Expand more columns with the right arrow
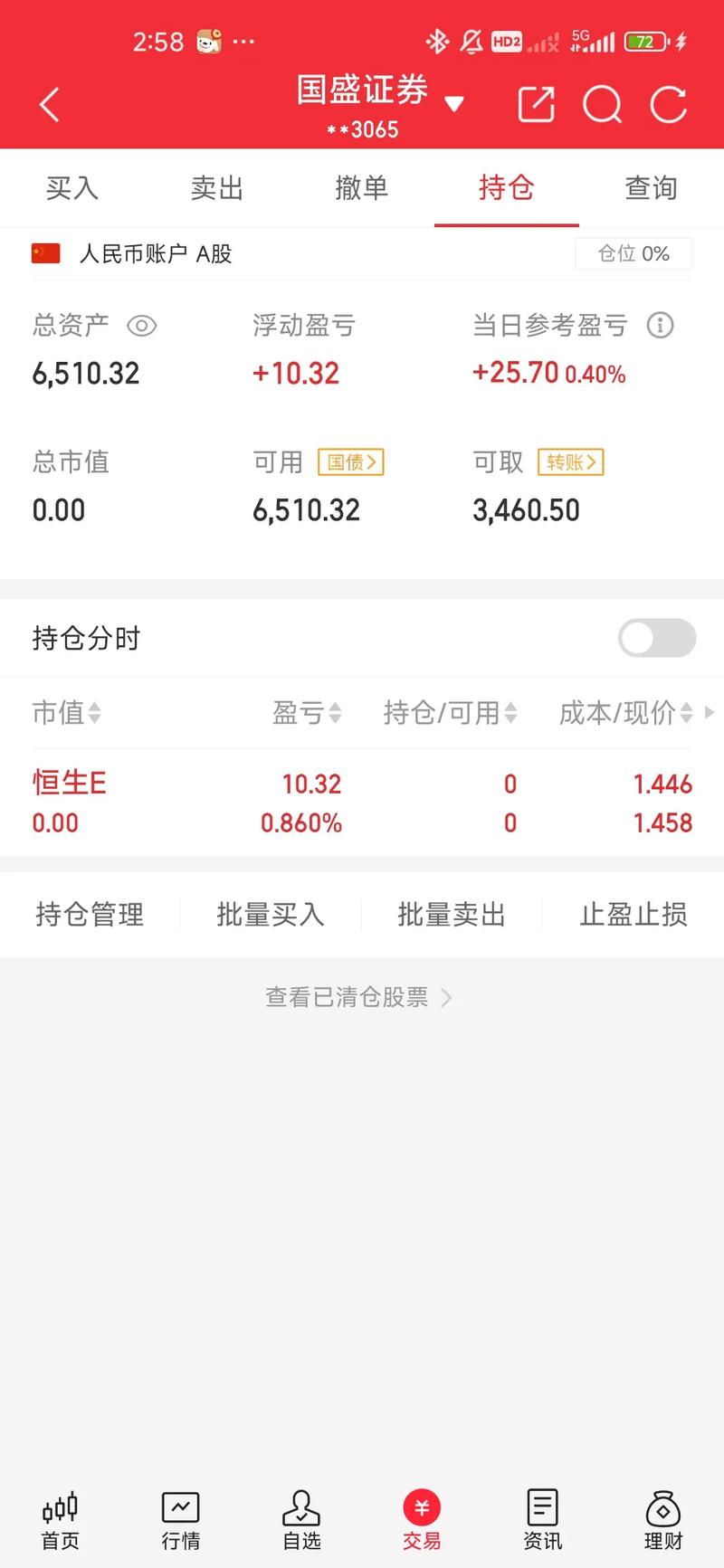The height and width of the screenshot is (1568, 724). coord(710,713)
